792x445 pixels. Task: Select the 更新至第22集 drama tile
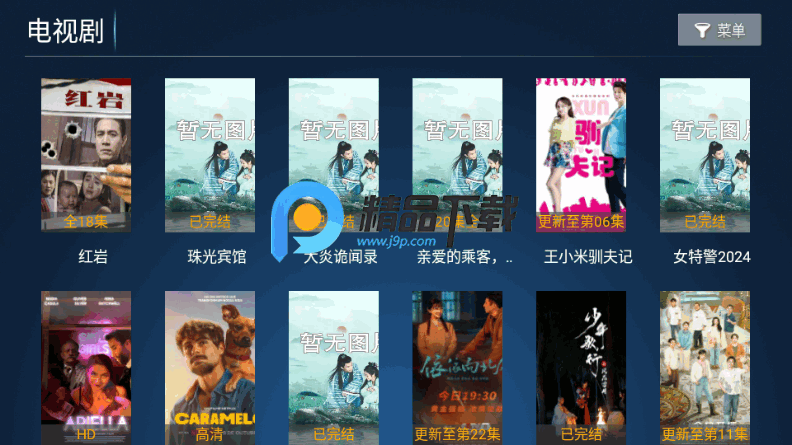(x=457, y=367)
